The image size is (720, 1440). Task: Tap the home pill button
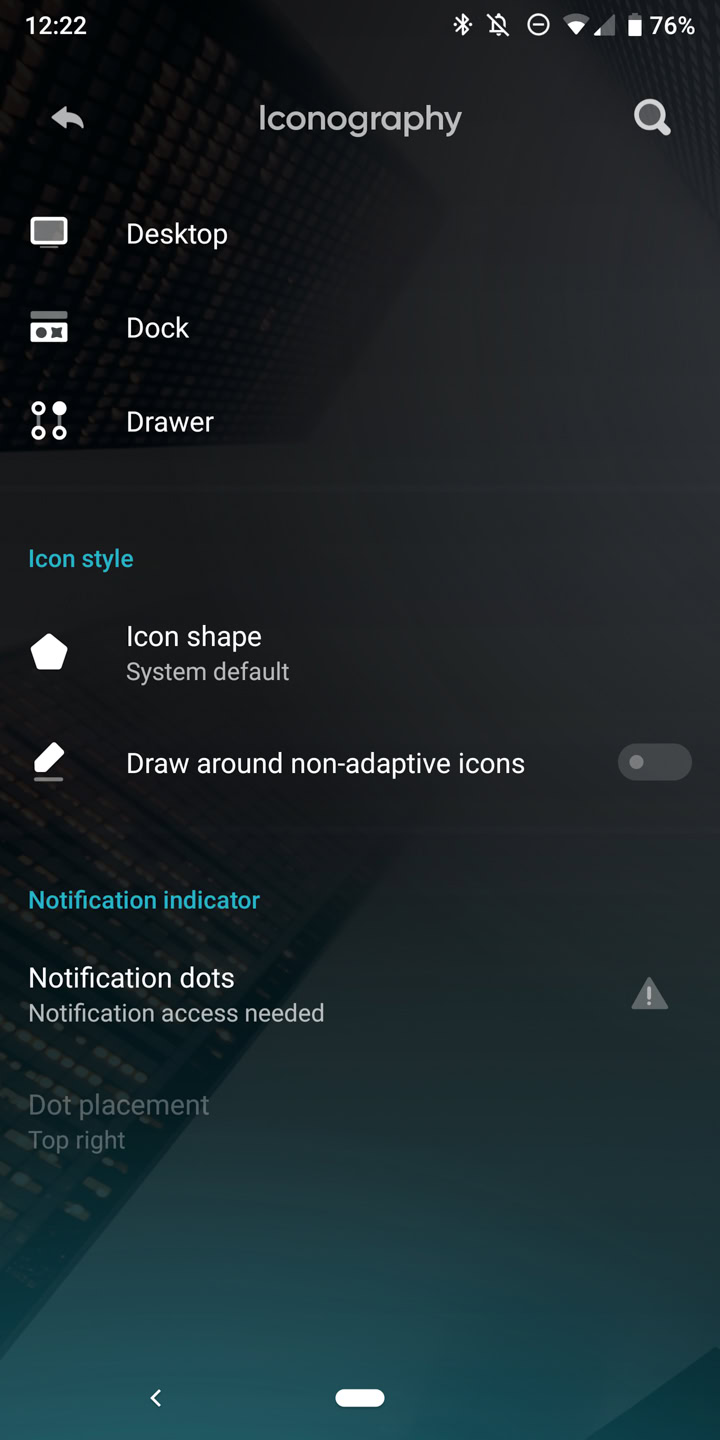(x=360, y=1398)
